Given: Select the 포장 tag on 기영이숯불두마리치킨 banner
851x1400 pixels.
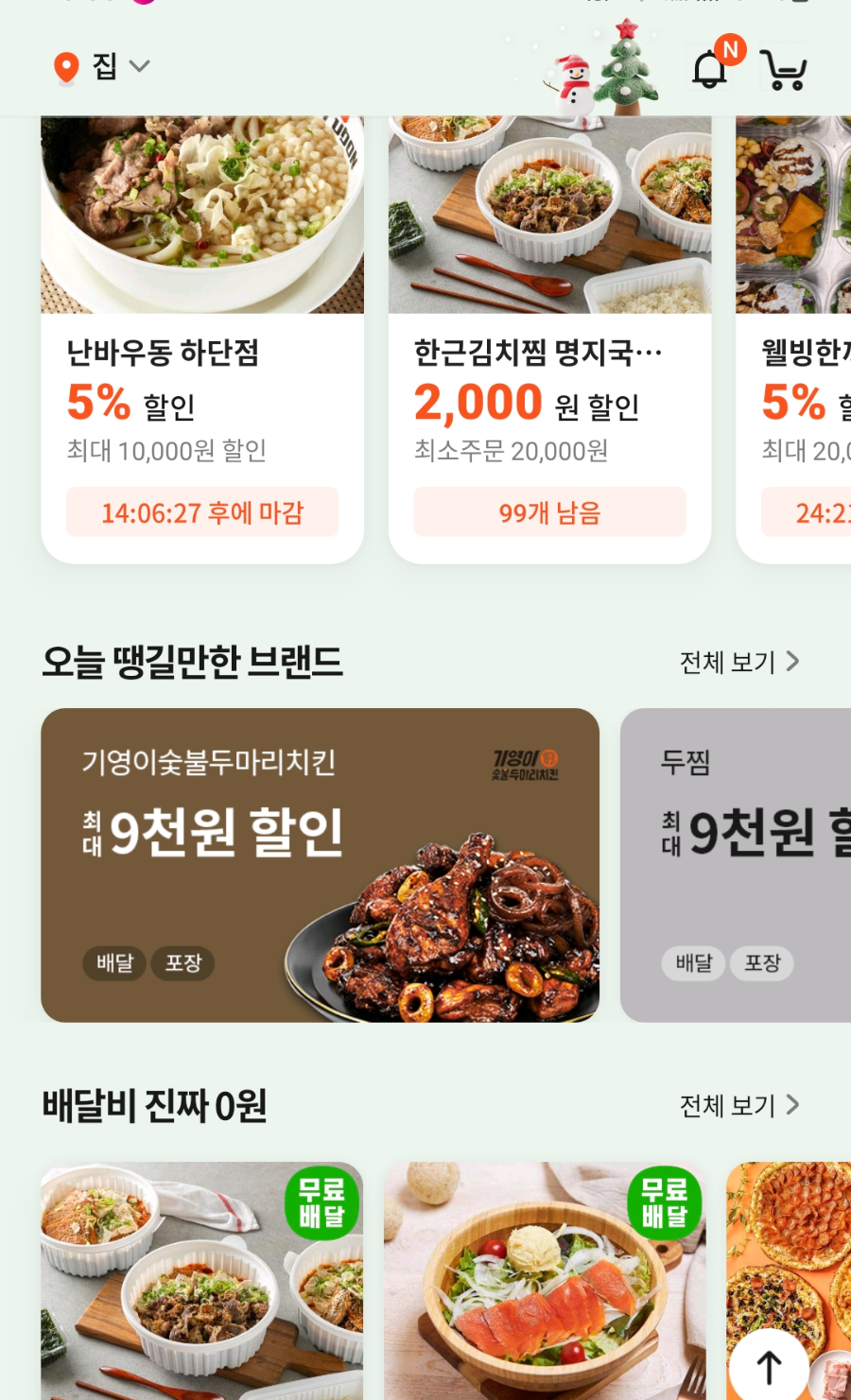Looking at the screenshot, I should click(182, 963).
